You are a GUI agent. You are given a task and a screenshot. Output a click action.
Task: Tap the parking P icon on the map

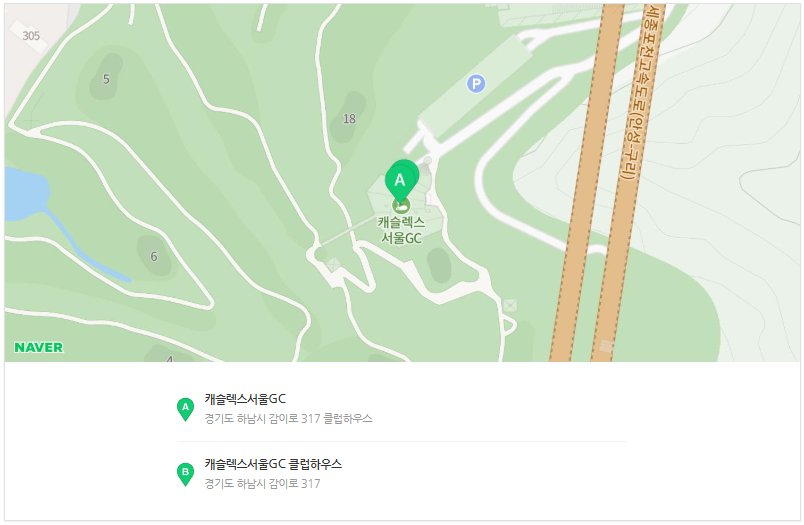click(476, 84)
